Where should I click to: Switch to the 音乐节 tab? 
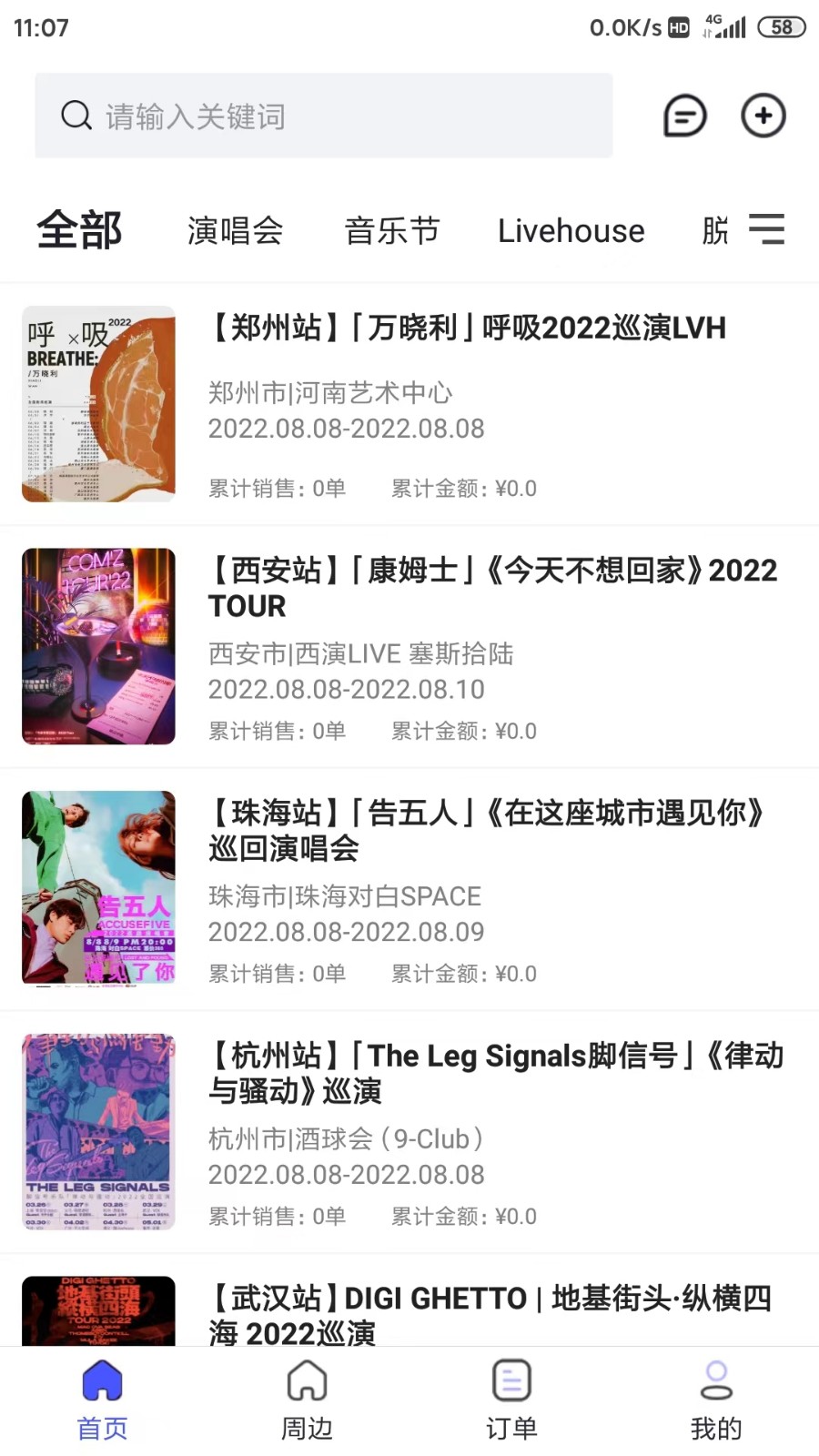click(x=392, y=231)
